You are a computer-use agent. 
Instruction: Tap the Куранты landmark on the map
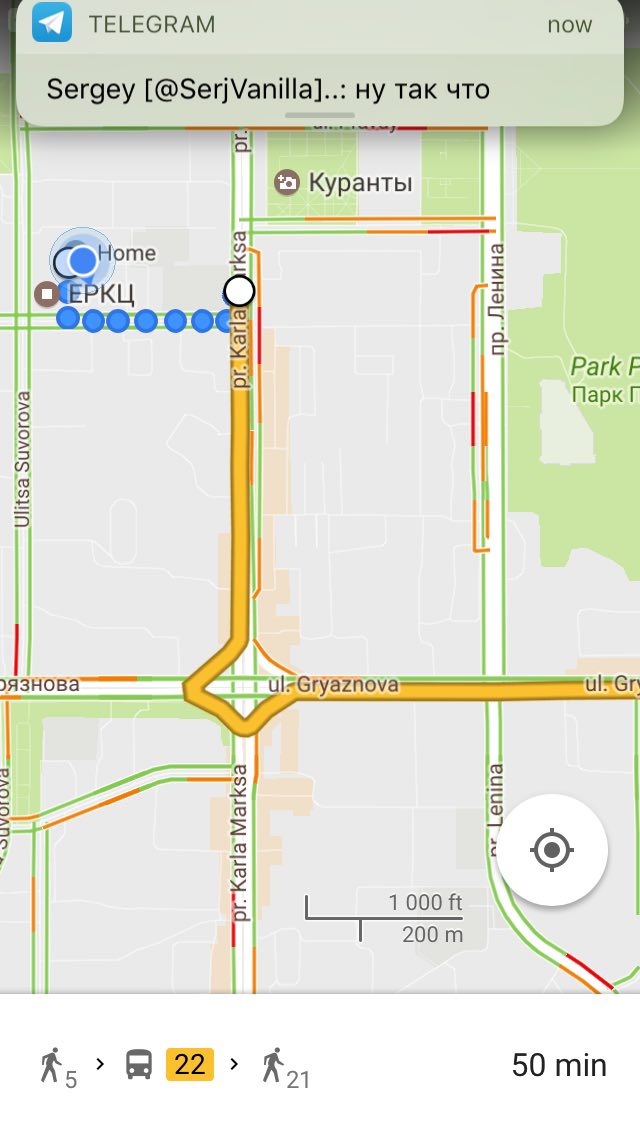click(x=344, y=183)
